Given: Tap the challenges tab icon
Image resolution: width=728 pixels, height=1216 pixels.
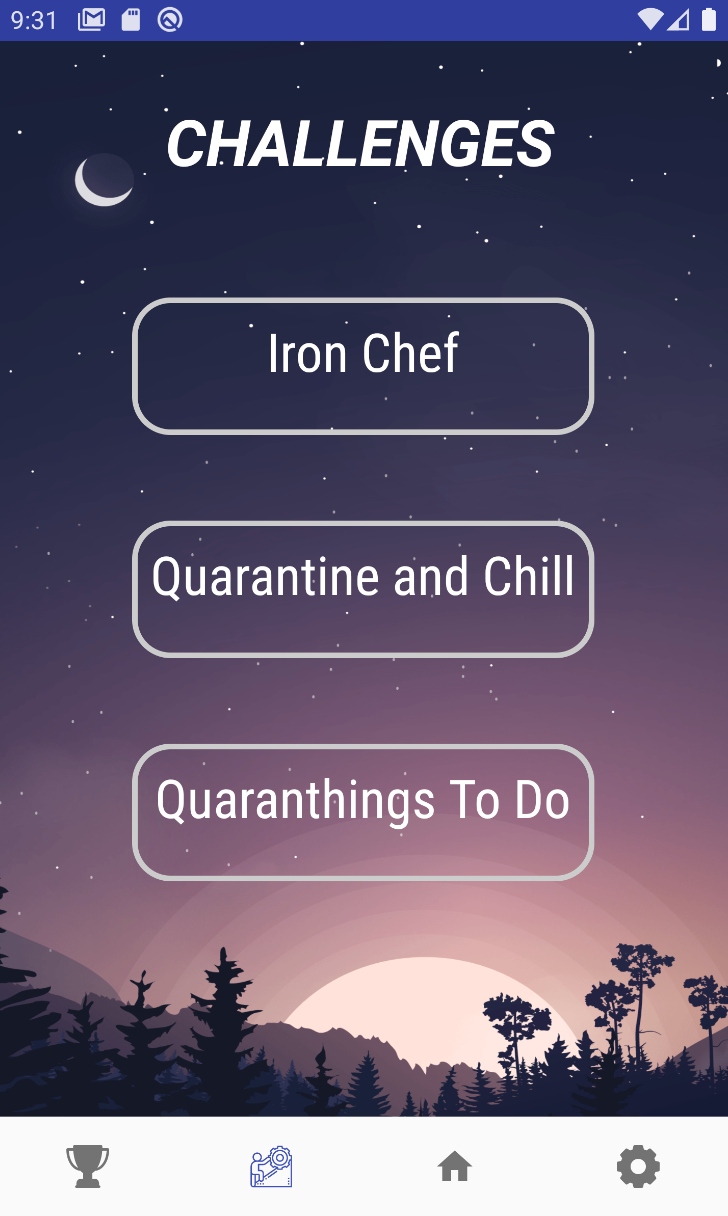Looking at the screenshot, I should [271, 1166].
